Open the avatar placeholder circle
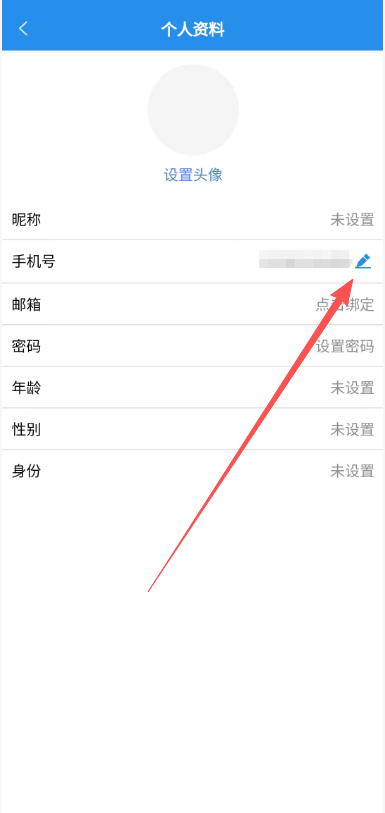The width and height of the screenshot is (385, 813). (x=193, y=109)
